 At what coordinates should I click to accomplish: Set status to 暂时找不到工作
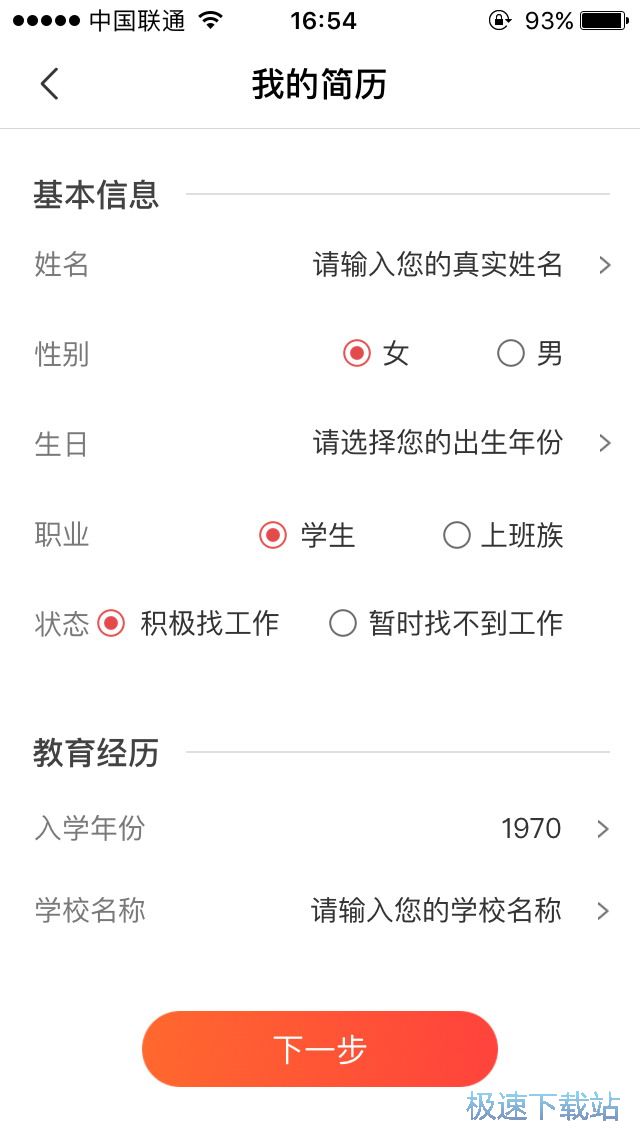pos(343,624)
